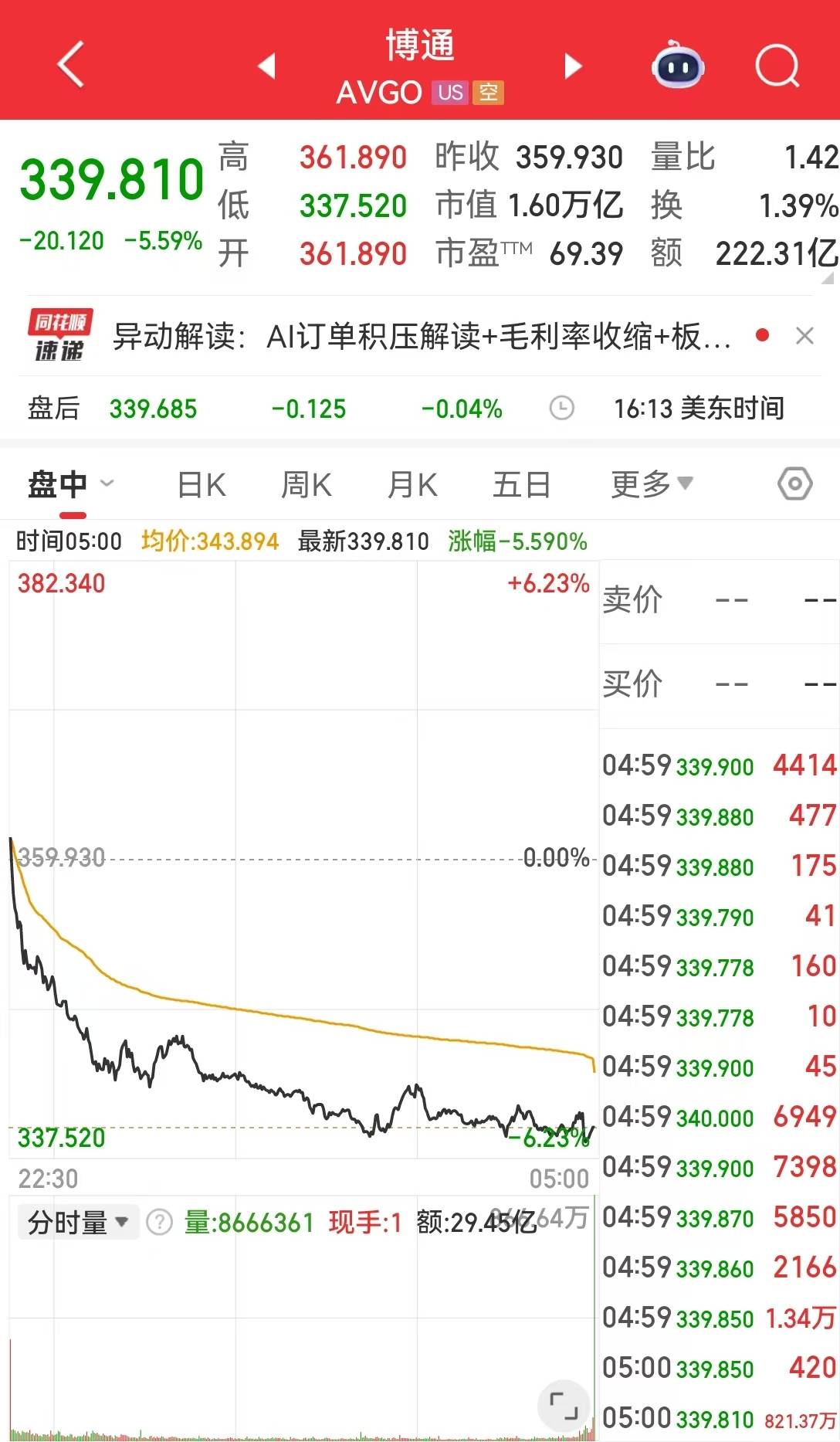Switch to the 周K chart
The height and width of the screenshot is (1442, 840).
click(x=307, y=485)
